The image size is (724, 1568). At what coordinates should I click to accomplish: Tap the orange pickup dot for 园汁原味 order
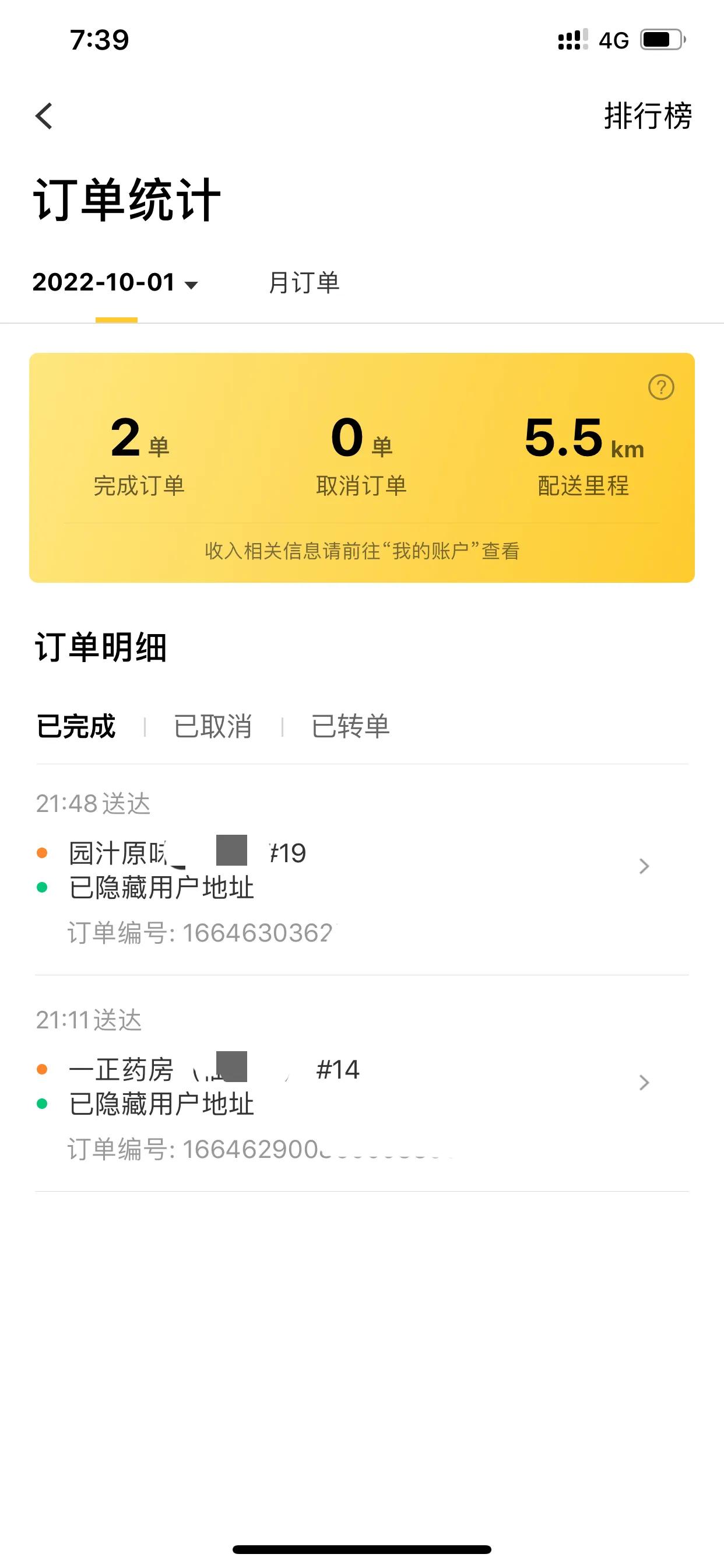tap(43, 853)
